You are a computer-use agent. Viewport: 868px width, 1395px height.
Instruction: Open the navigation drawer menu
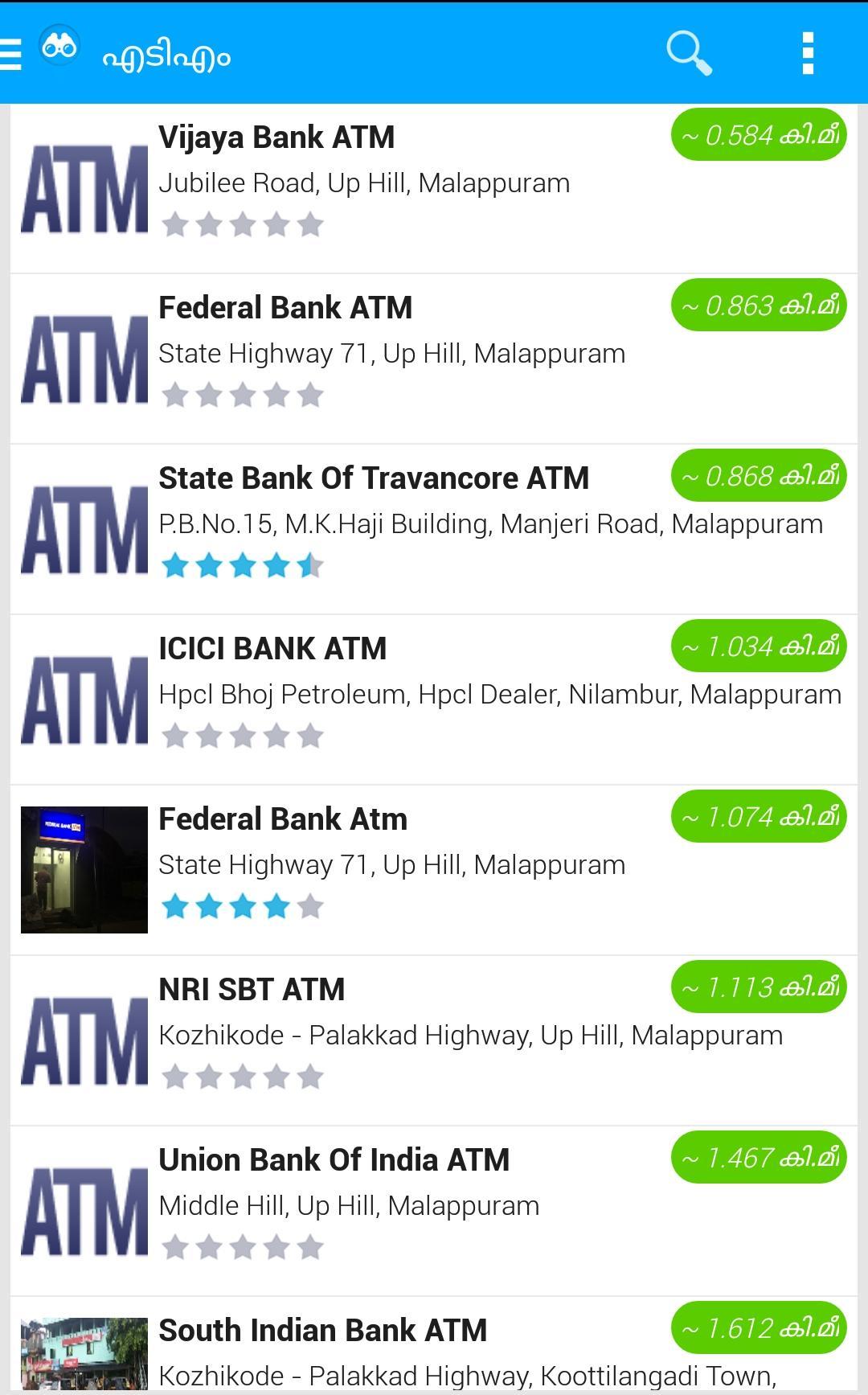11,54
